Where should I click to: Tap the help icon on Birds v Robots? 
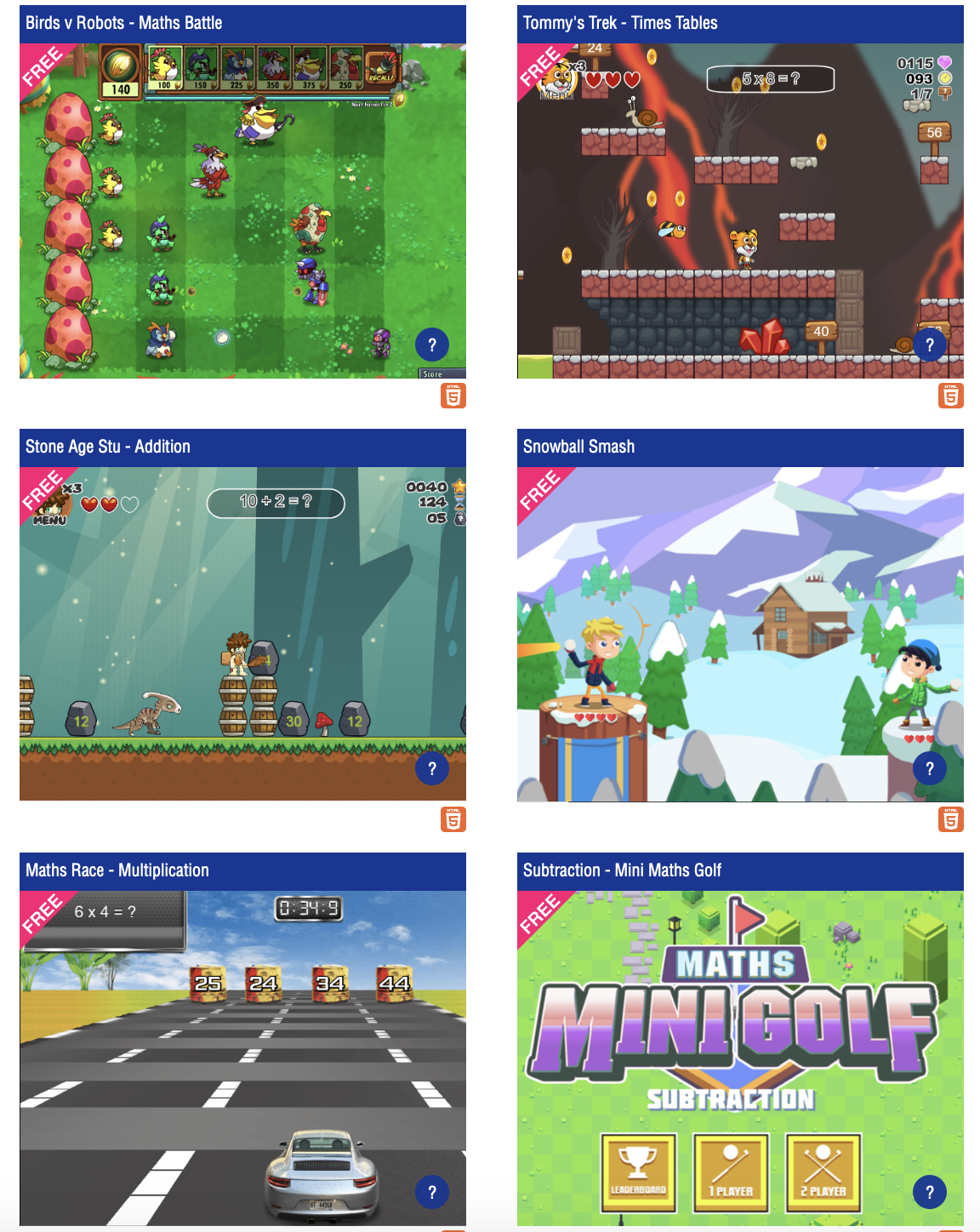click(432, 345)
